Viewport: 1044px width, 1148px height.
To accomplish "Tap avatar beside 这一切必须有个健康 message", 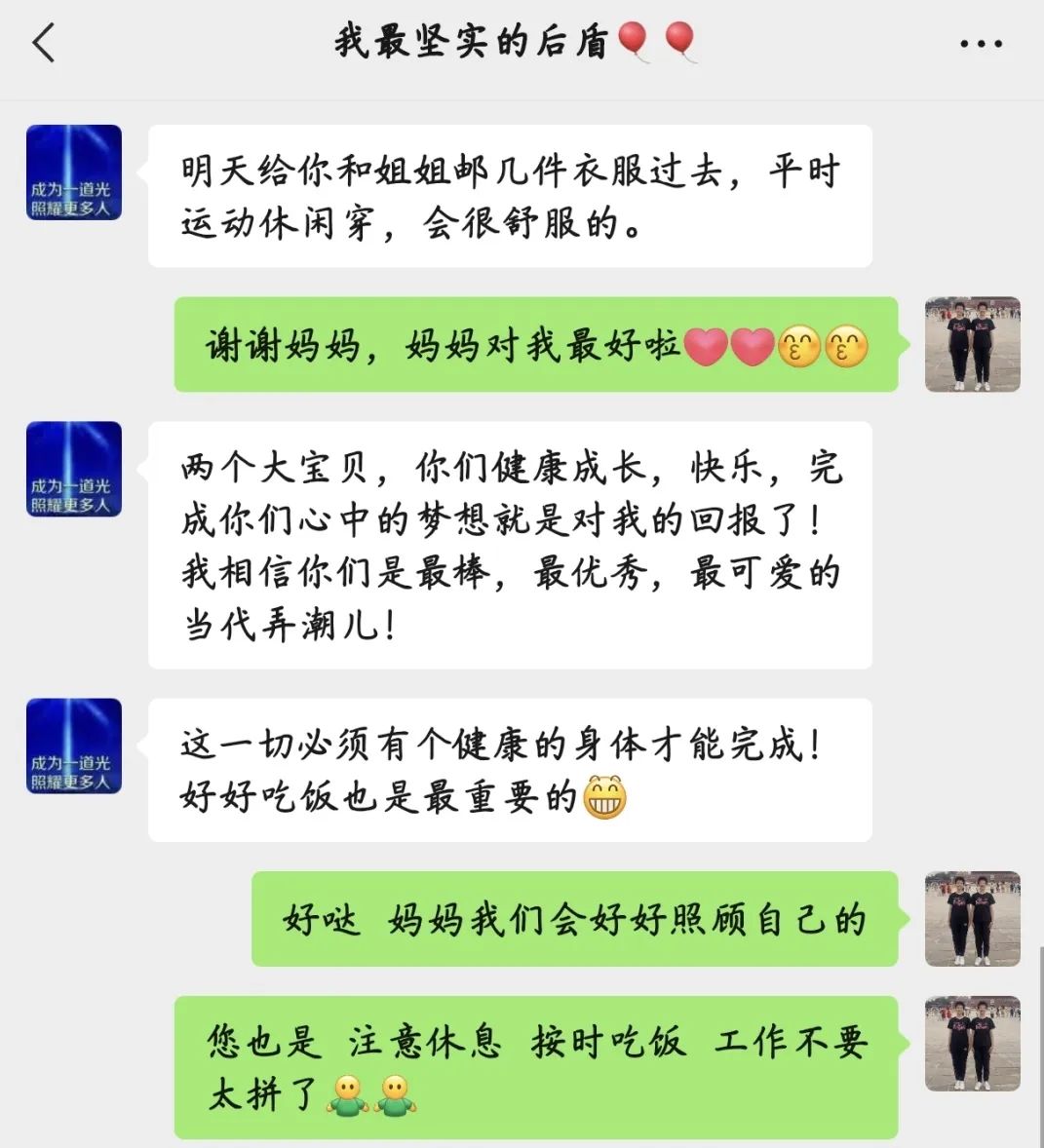I will (74, 746).
